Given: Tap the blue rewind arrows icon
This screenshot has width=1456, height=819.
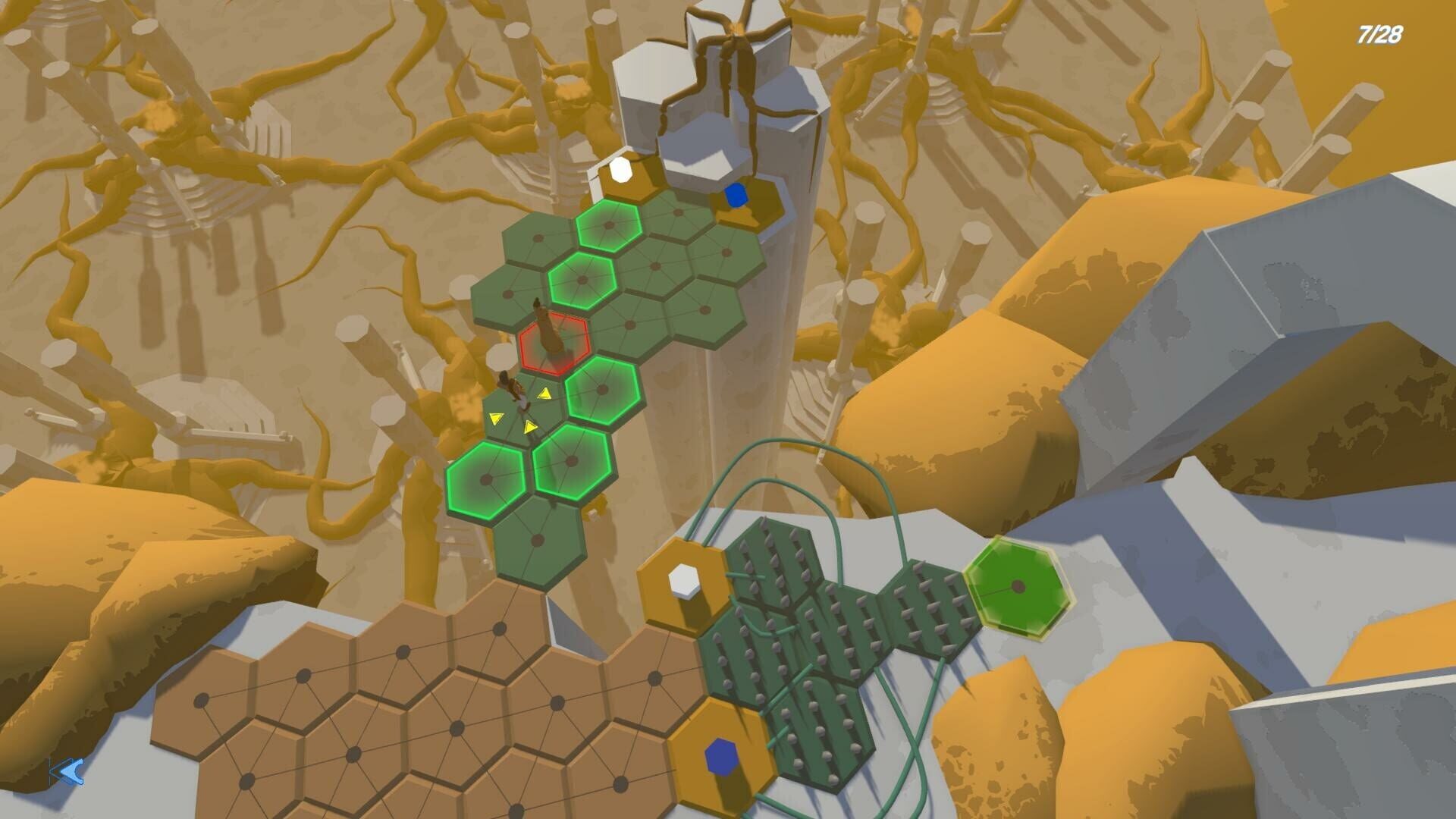Looking at the screenshot, I should point(67,772).
